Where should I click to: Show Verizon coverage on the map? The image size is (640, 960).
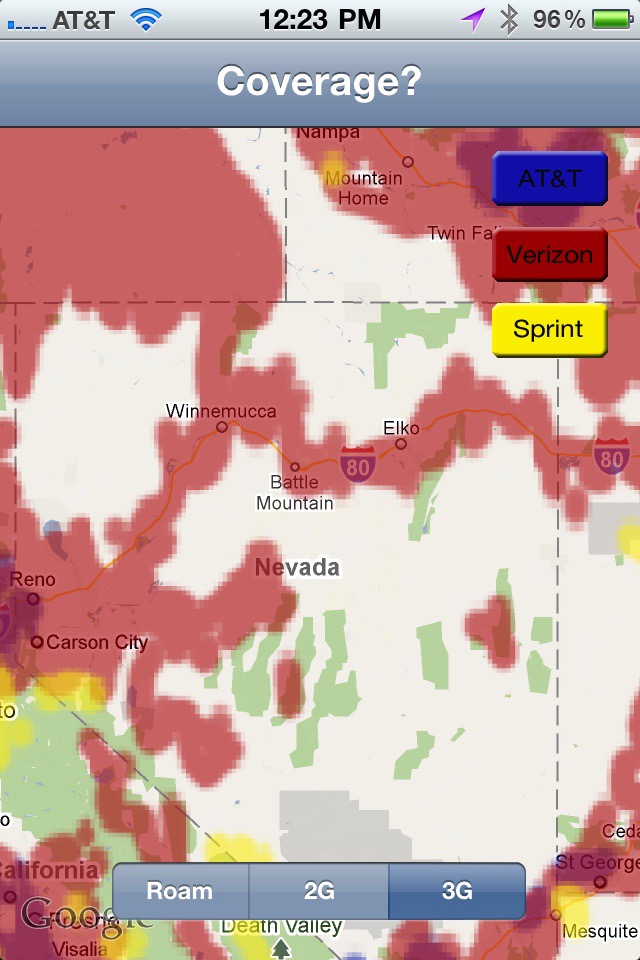coord(549,255)
